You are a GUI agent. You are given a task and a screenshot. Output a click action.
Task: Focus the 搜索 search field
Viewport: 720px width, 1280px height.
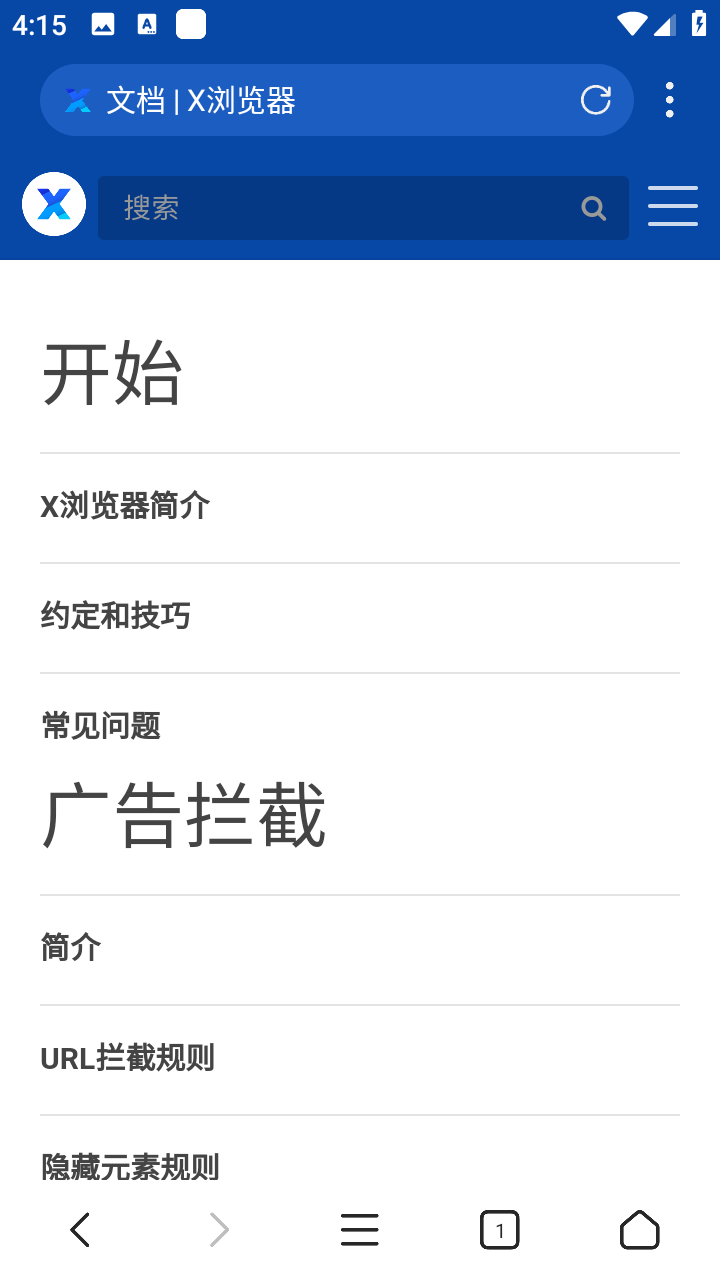coord(340,208)
